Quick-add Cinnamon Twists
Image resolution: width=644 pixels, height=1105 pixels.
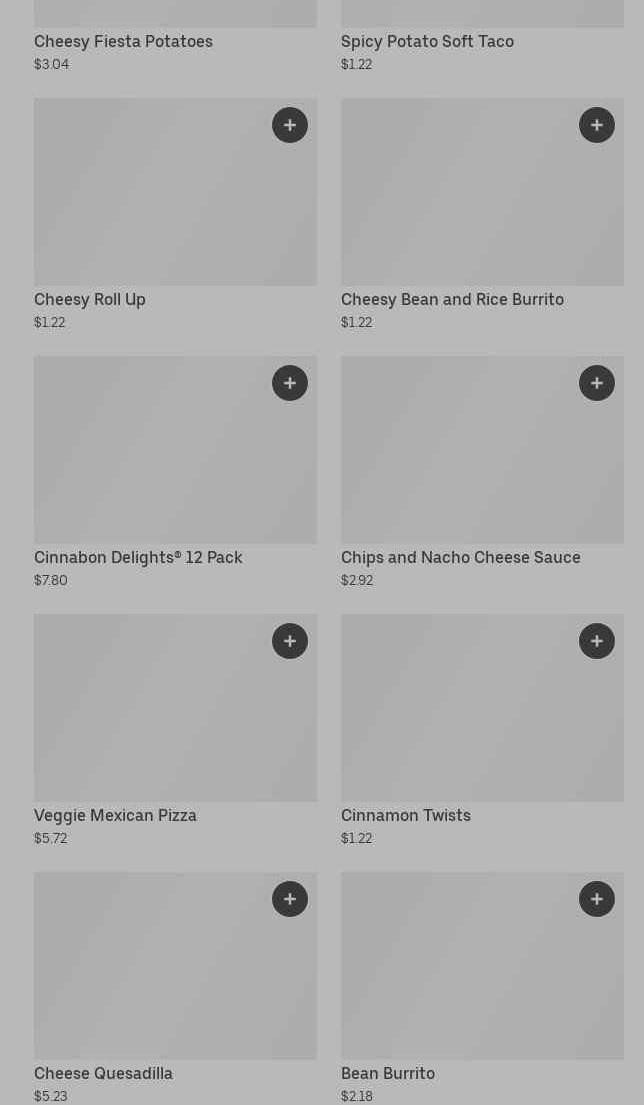point(597,641)
